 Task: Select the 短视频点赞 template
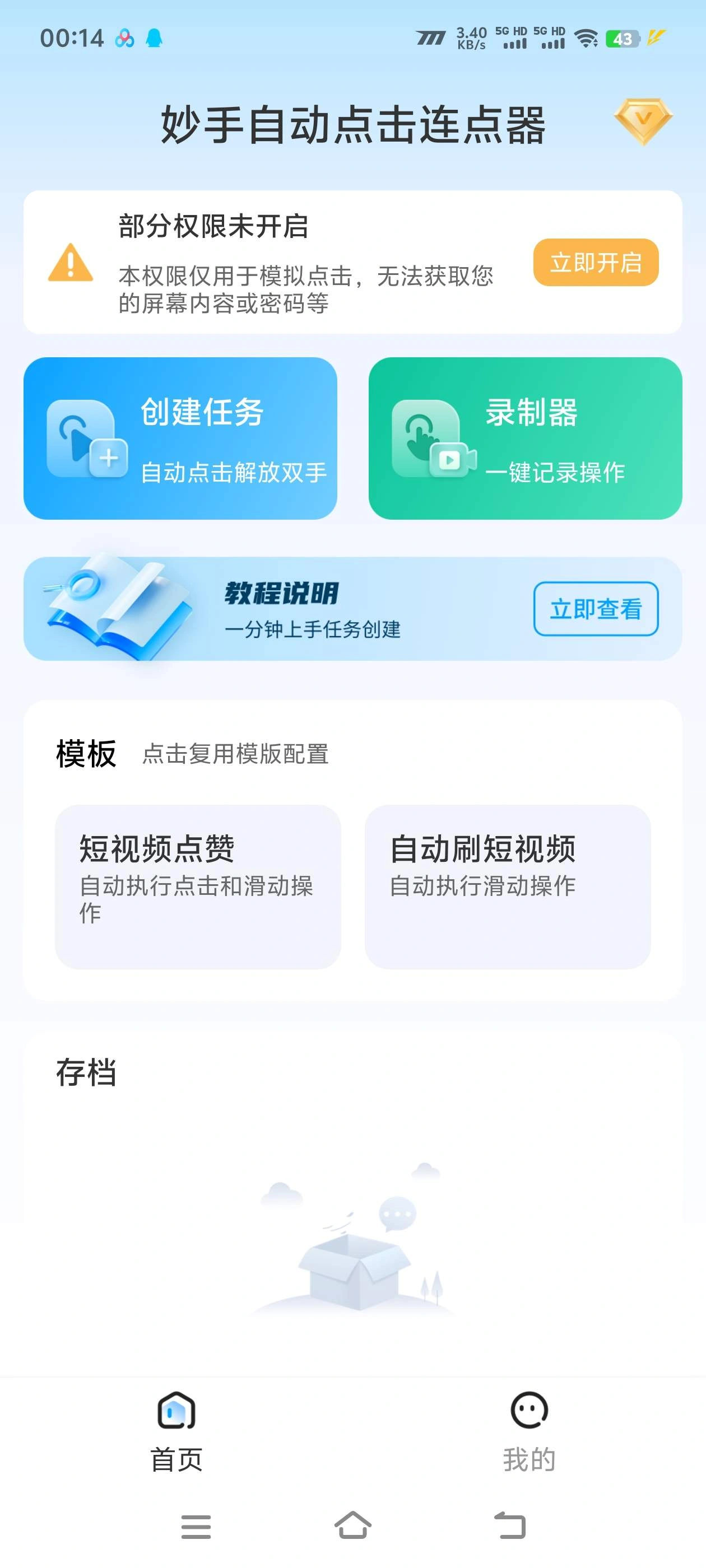coord(197,886)
